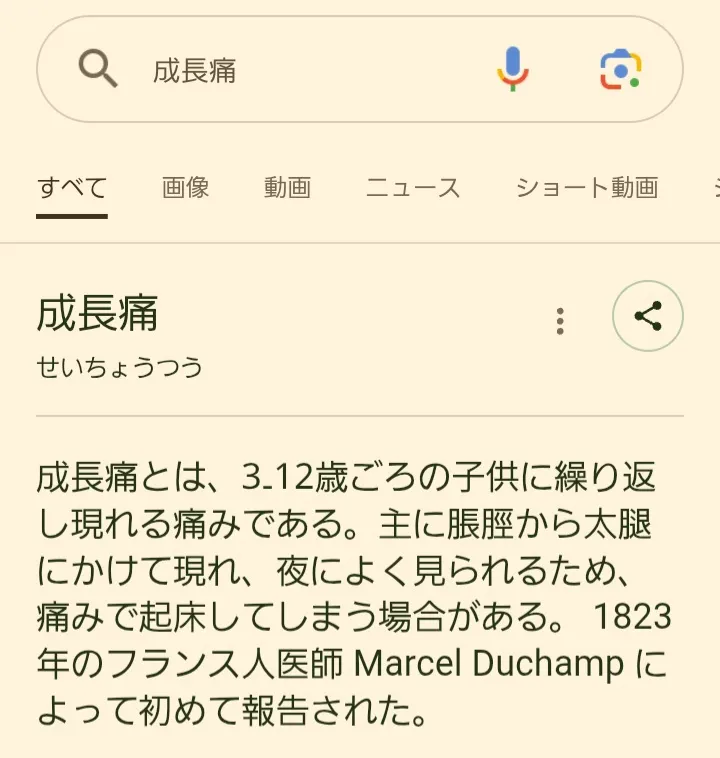Image resolution: width=720 pixels, height=758 pixels.
Task: Open the ニュース tab
Action: [x=413, y=188]
